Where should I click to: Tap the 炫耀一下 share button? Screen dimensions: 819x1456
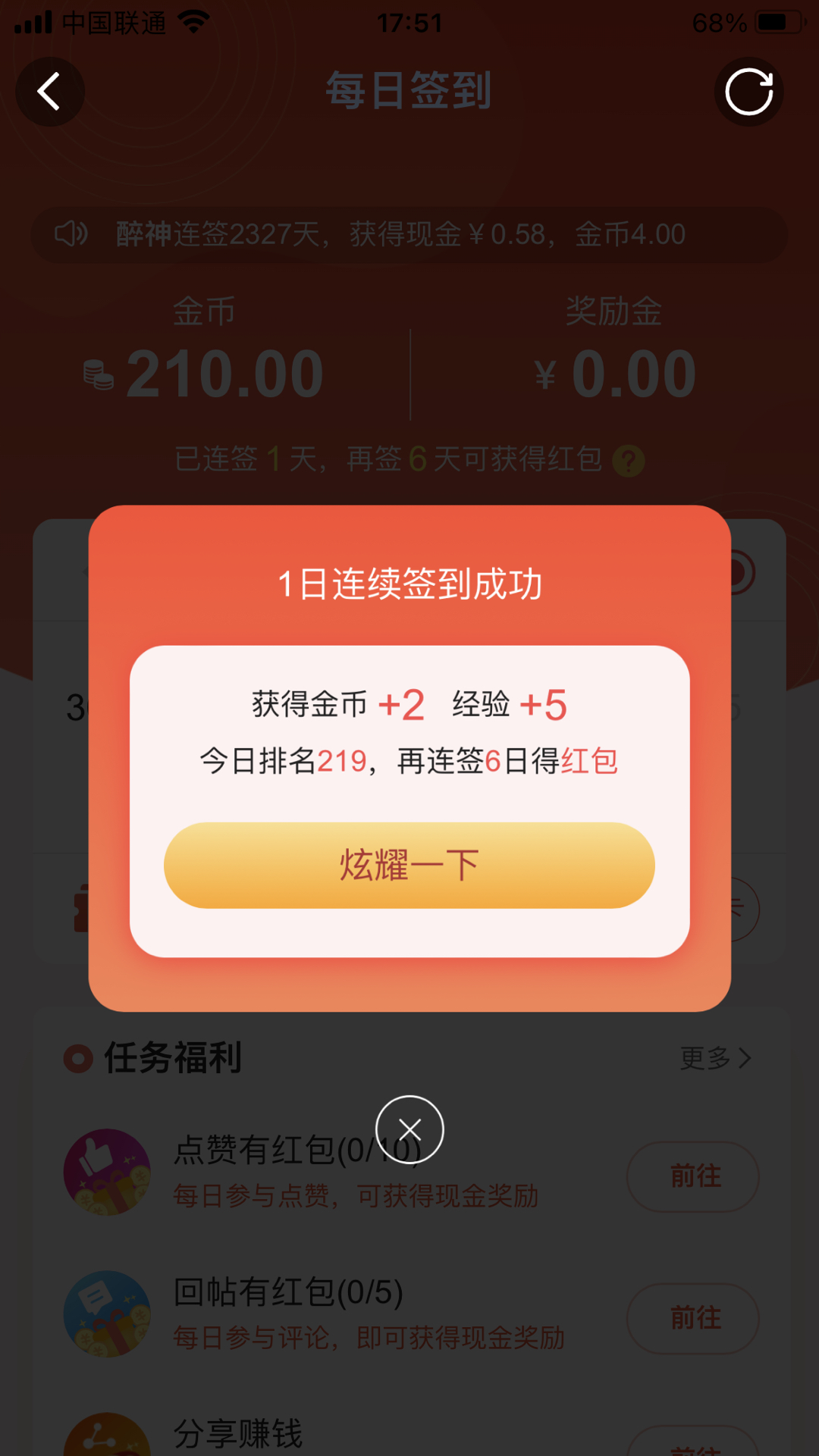click(409, 865)
